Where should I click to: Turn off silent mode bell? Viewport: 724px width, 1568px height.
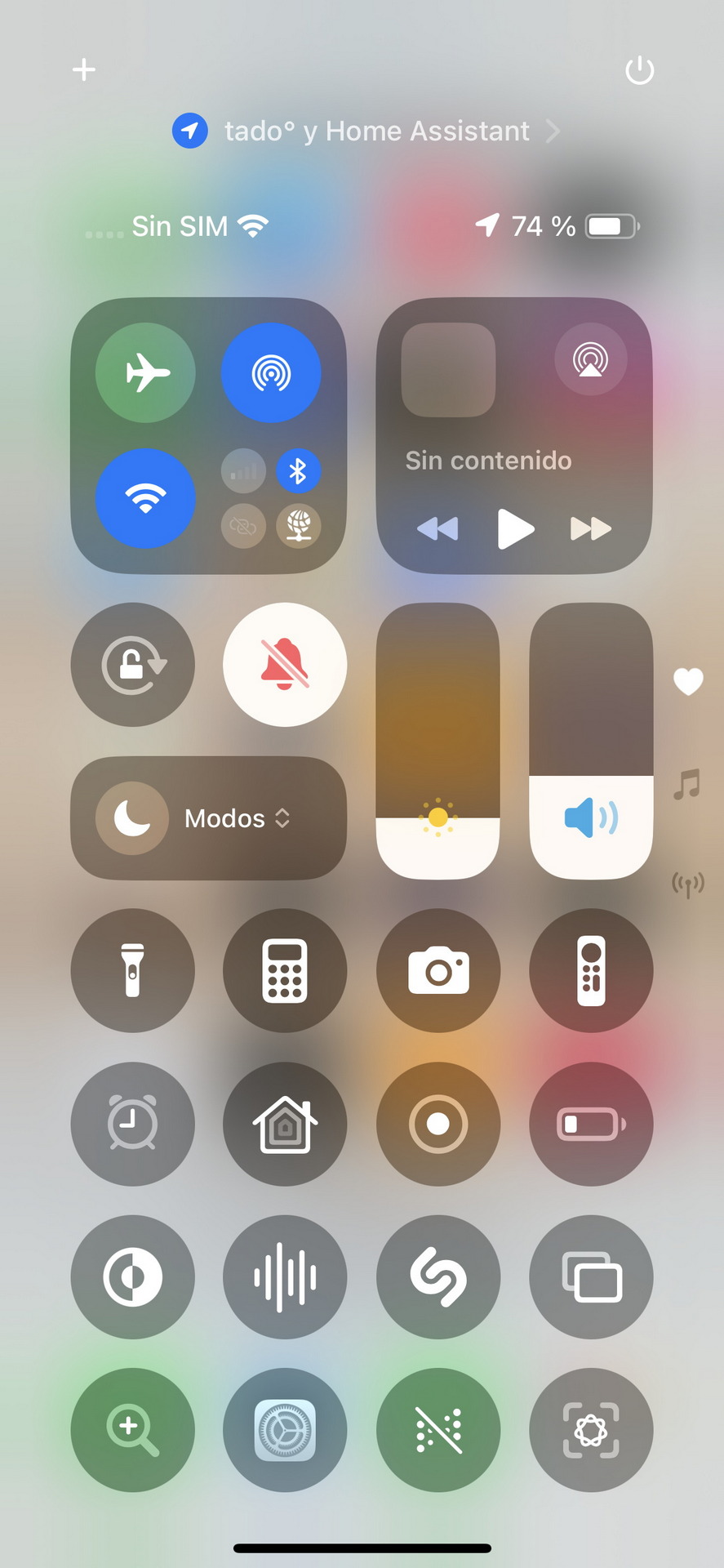tap(285, 665)
